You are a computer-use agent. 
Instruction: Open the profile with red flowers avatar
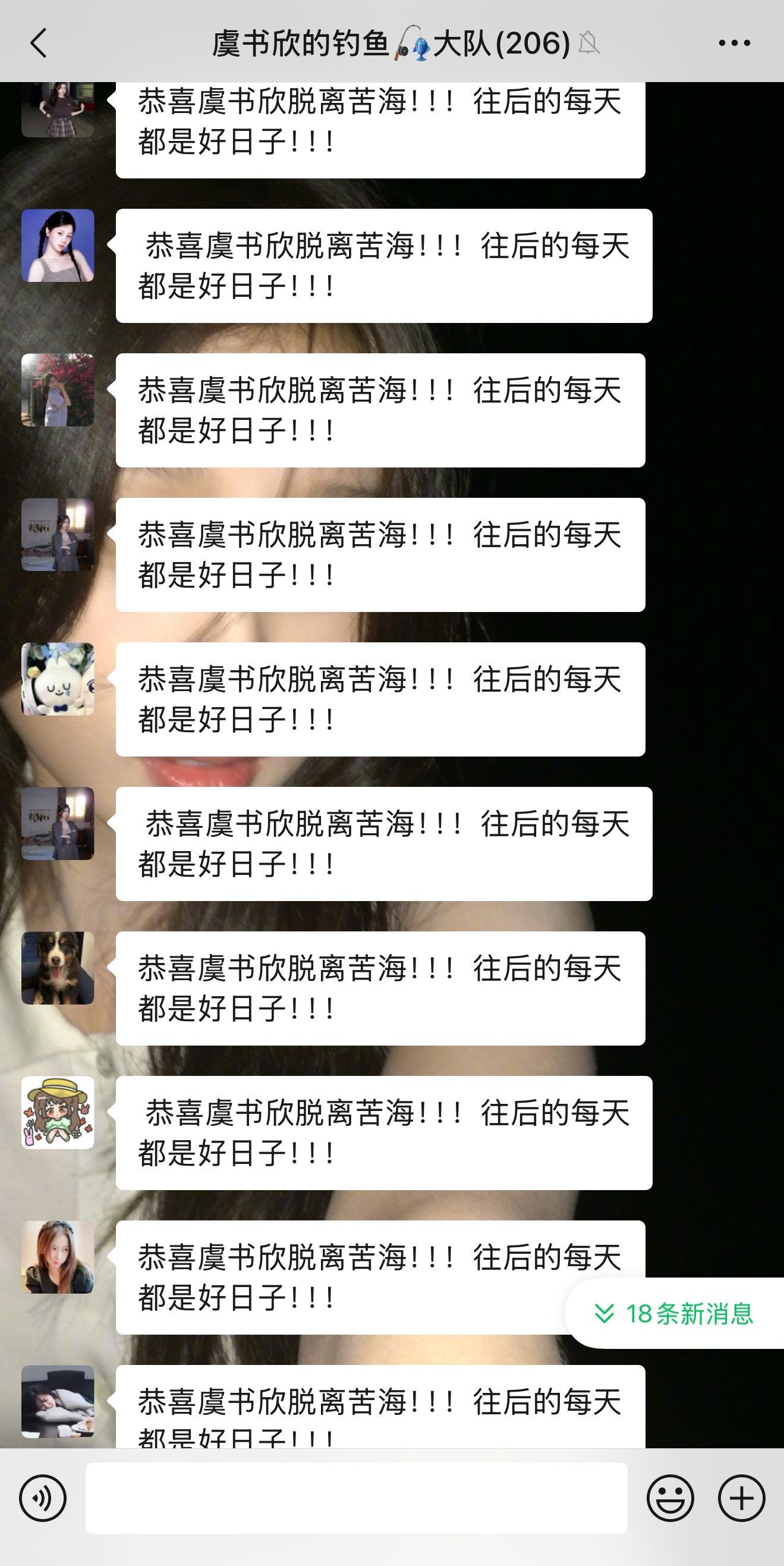tap(58, 390)
